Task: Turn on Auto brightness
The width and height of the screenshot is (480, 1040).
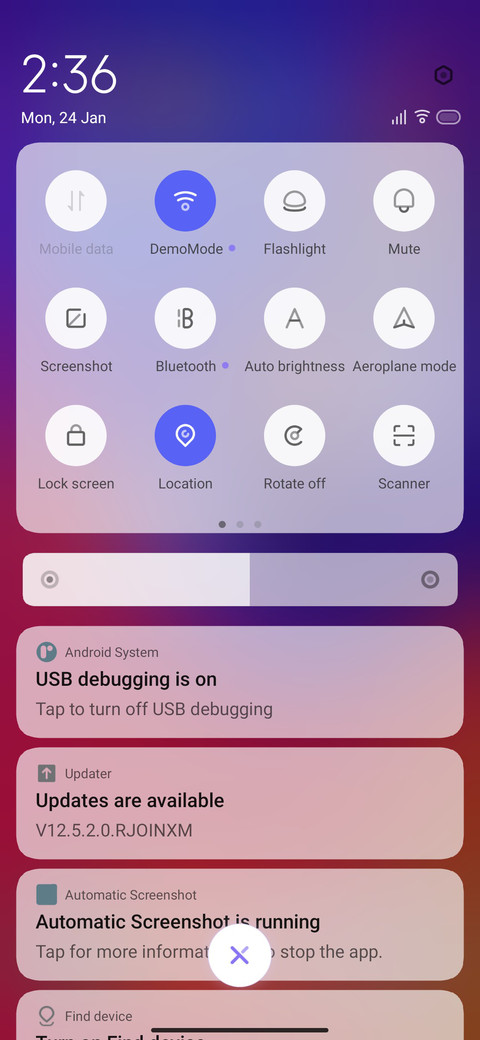Action: (x=294, y=318)
